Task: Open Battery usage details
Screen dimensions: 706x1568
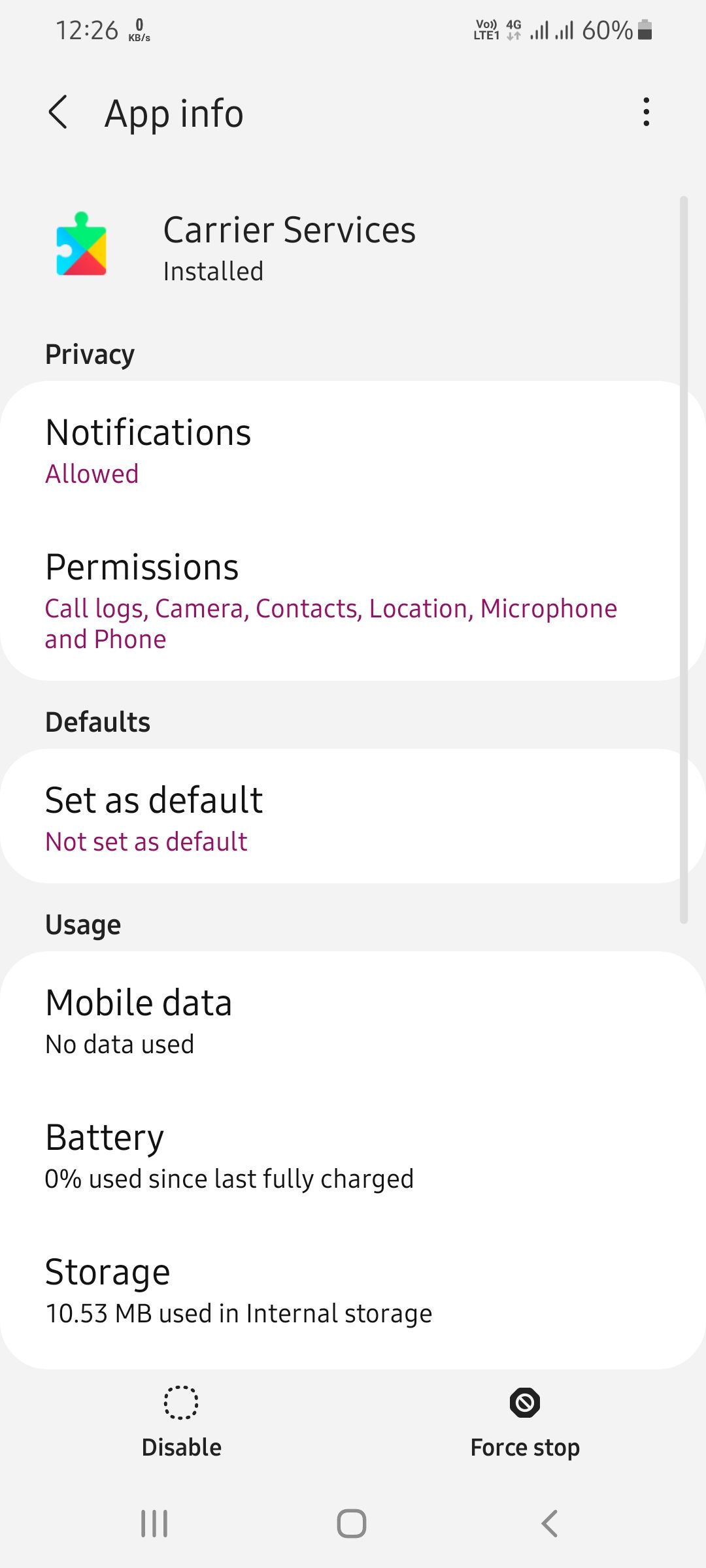Action: click(353, 1155)
